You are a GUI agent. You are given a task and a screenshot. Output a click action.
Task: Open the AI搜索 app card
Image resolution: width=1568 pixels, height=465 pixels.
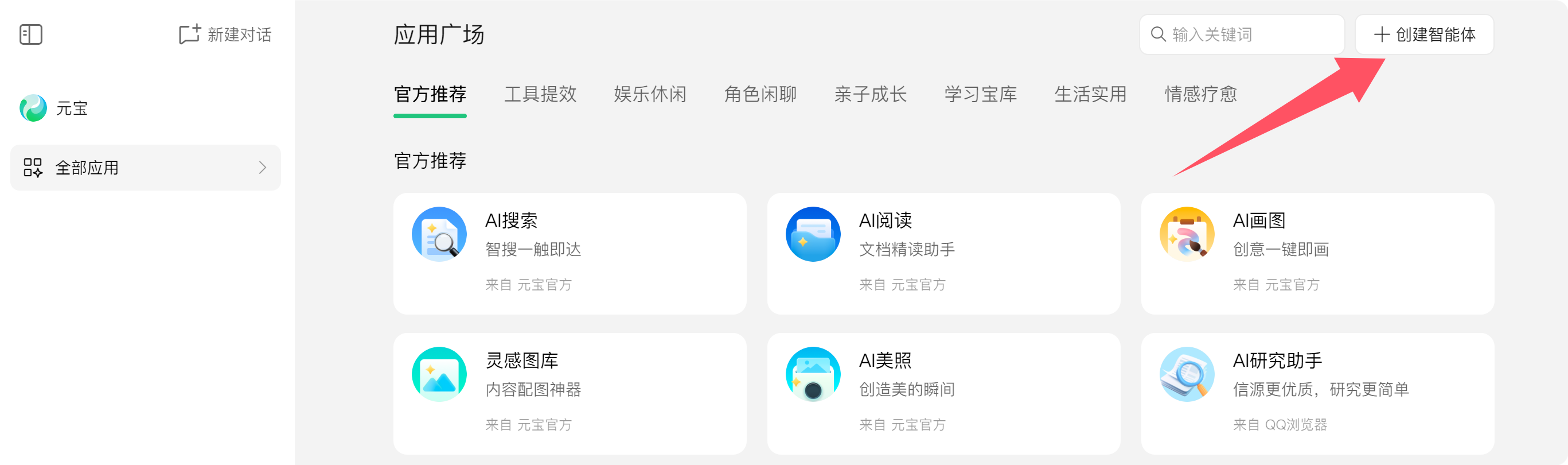pyautogui.click(x=570, y=254)
